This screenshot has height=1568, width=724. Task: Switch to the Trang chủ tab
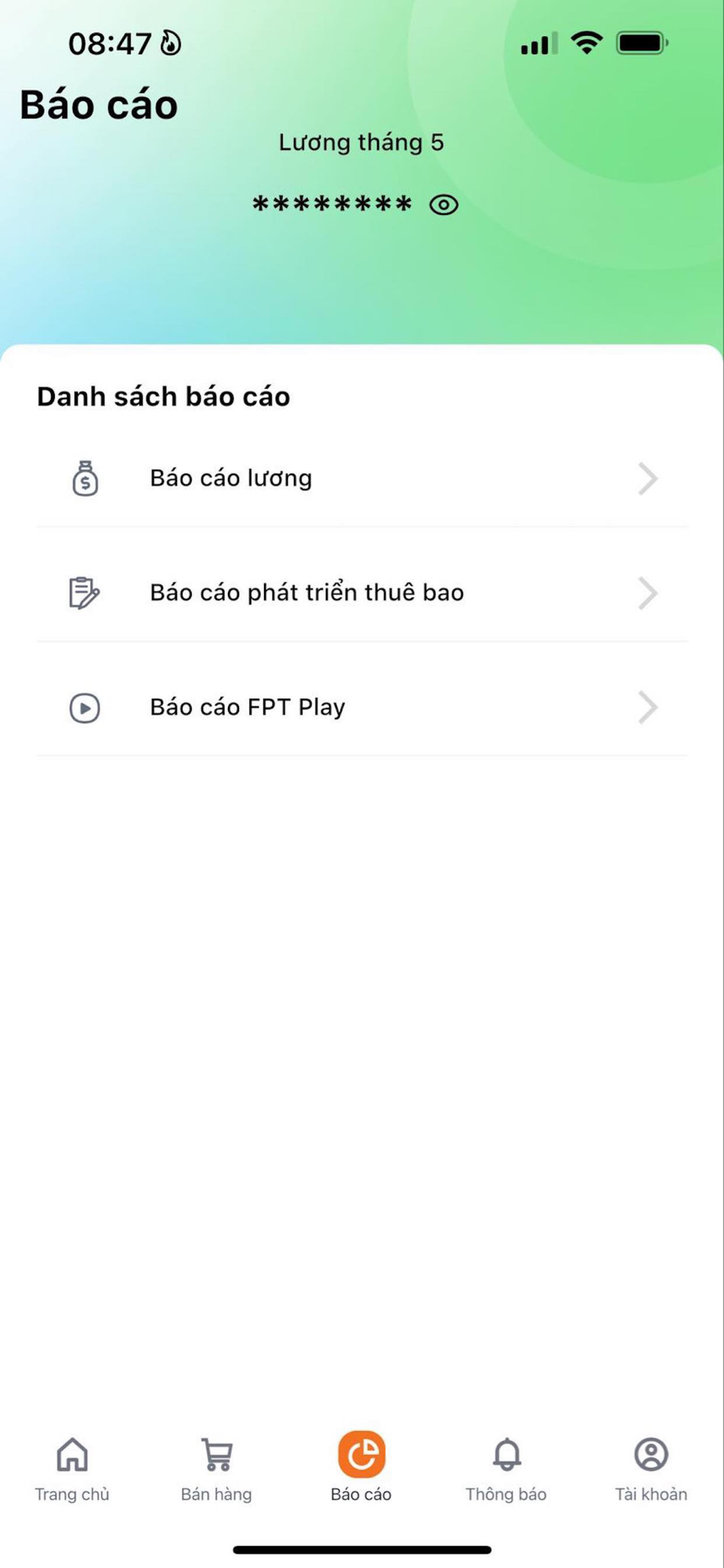72,1469
